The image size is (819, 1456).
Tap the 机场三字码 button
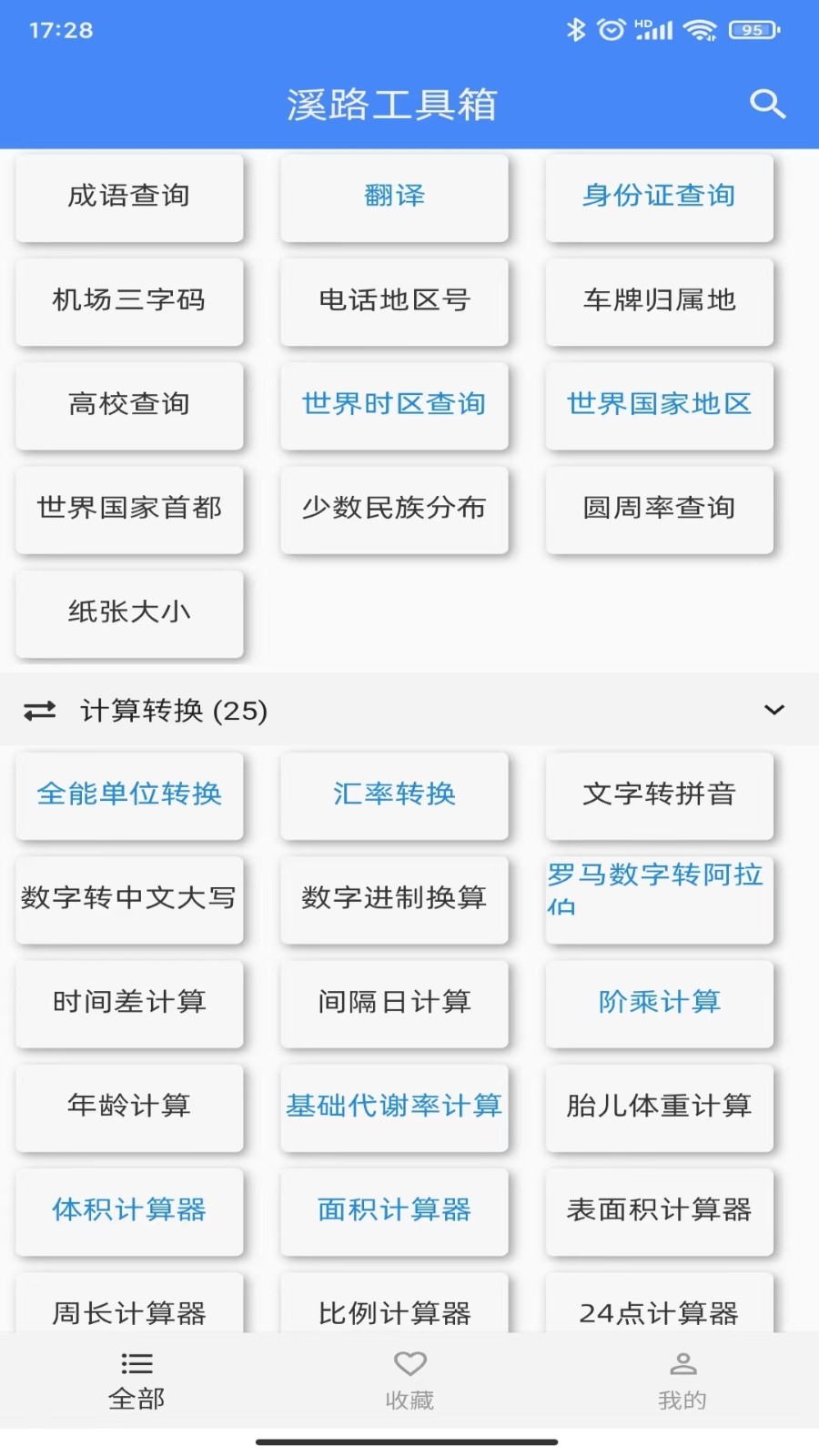tap(129, 300)
